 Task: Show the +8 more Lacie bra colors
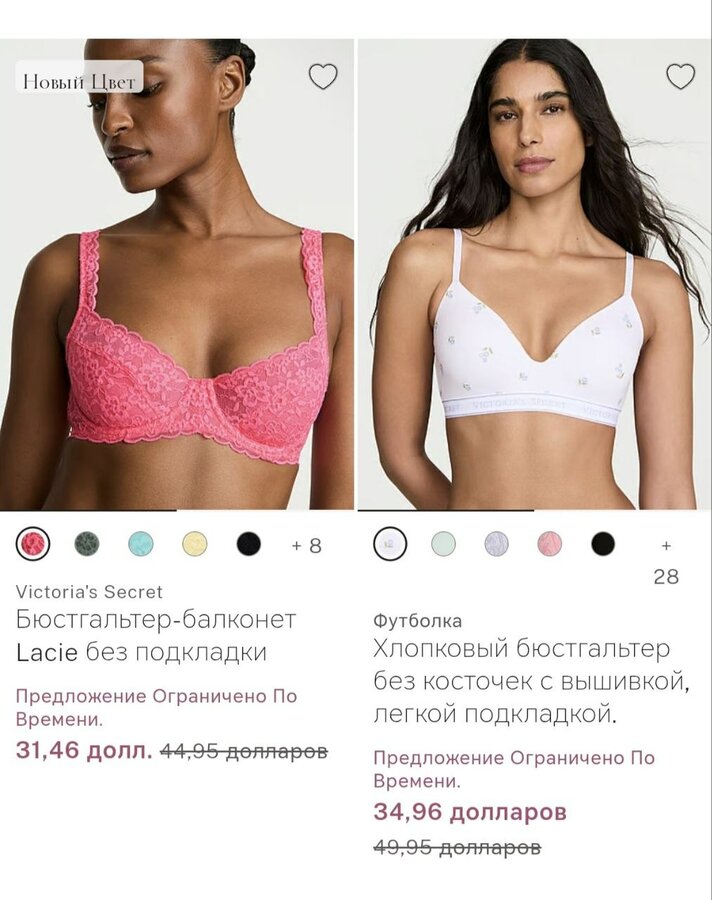coord(307,545)
